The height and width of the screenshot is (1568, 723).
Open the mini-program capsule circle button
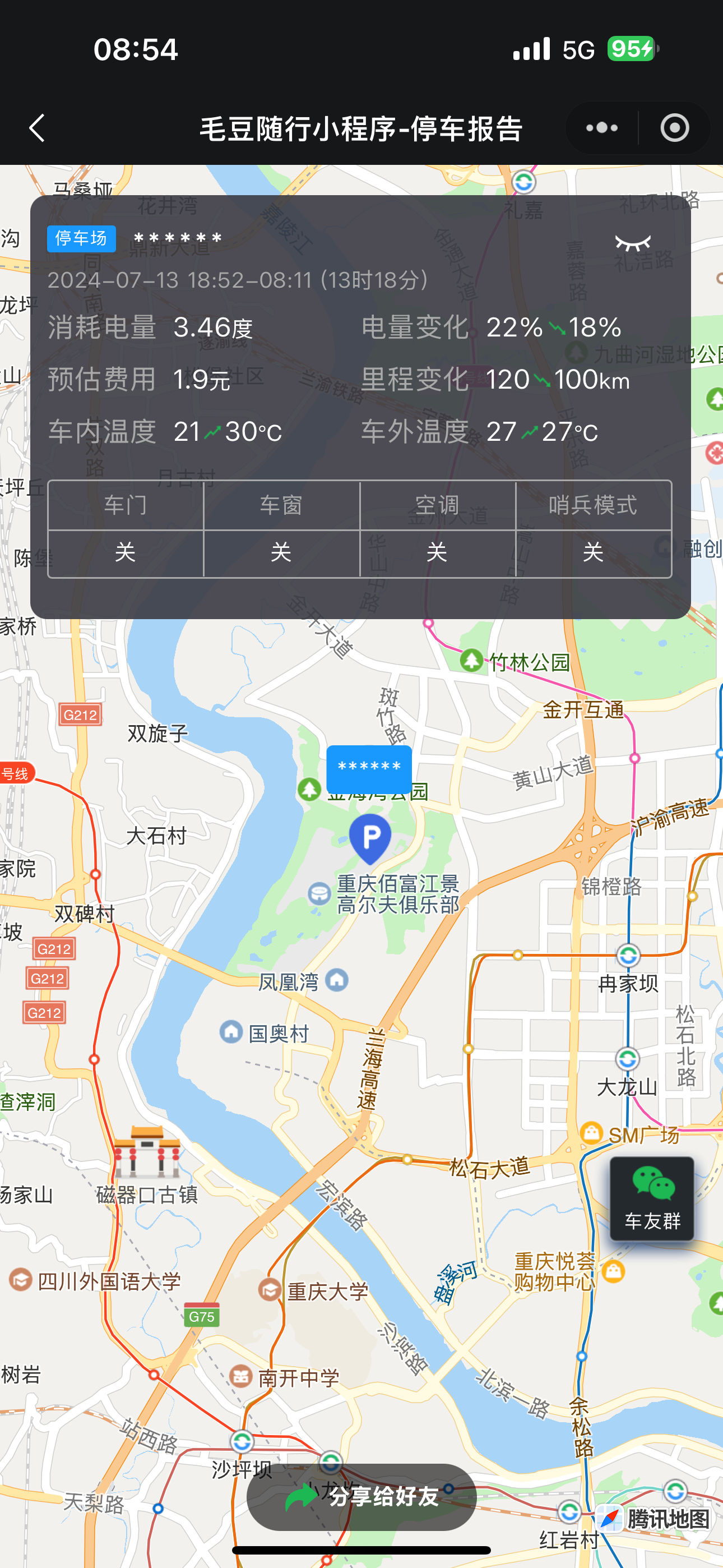tap(673, 128)
